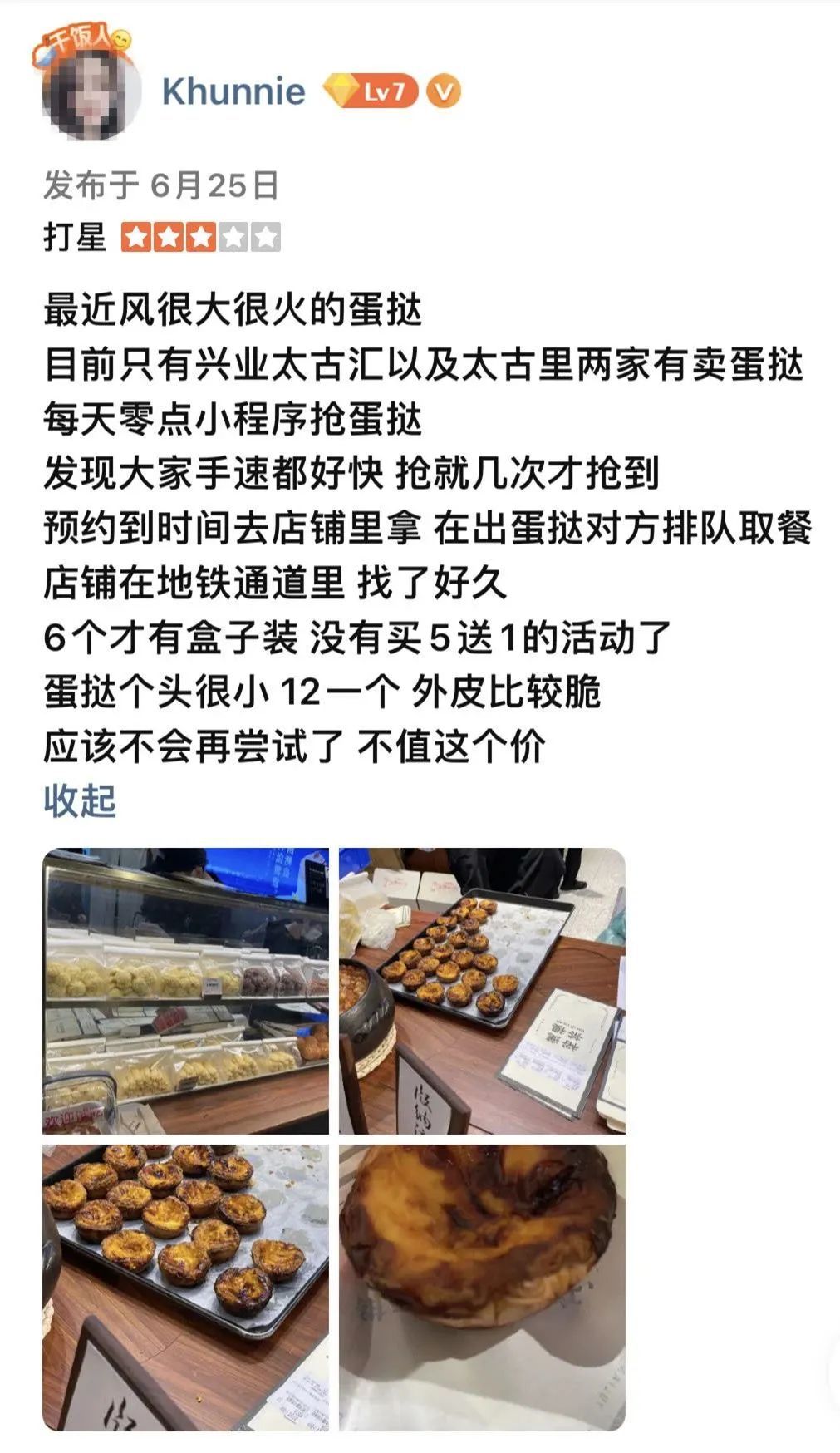This screenshot has height=1453, width=840.
Task: Open the photo of the pastry display case
Action: coord(185,991)
